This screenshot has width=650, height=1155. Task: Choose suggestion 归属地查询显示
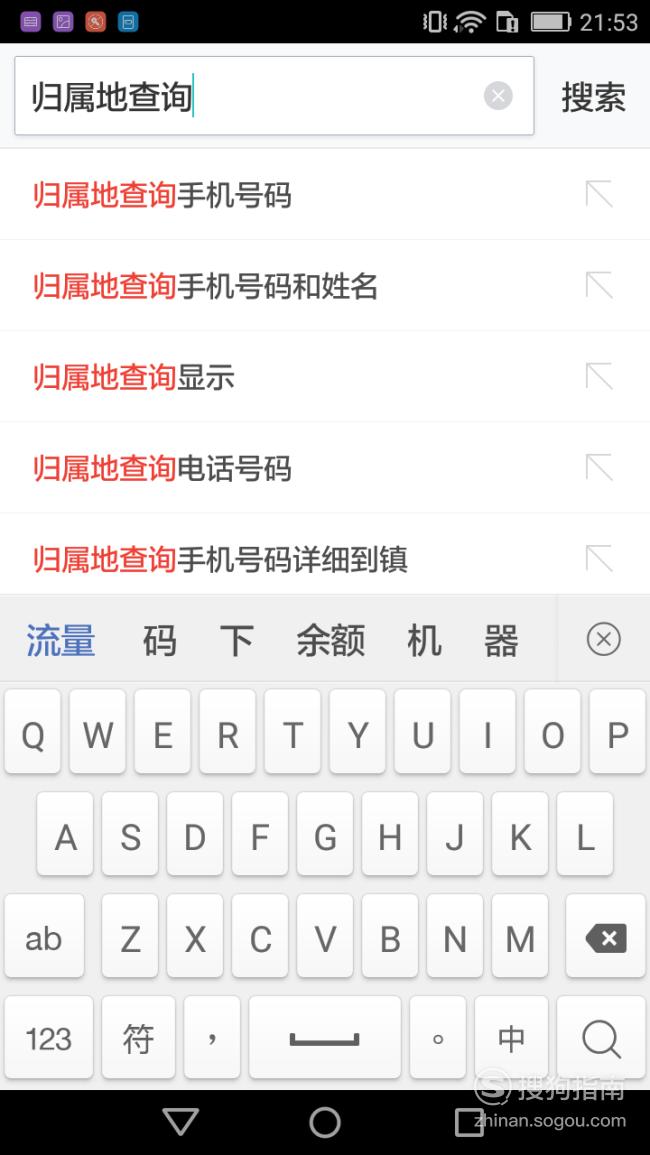(325, 377)
